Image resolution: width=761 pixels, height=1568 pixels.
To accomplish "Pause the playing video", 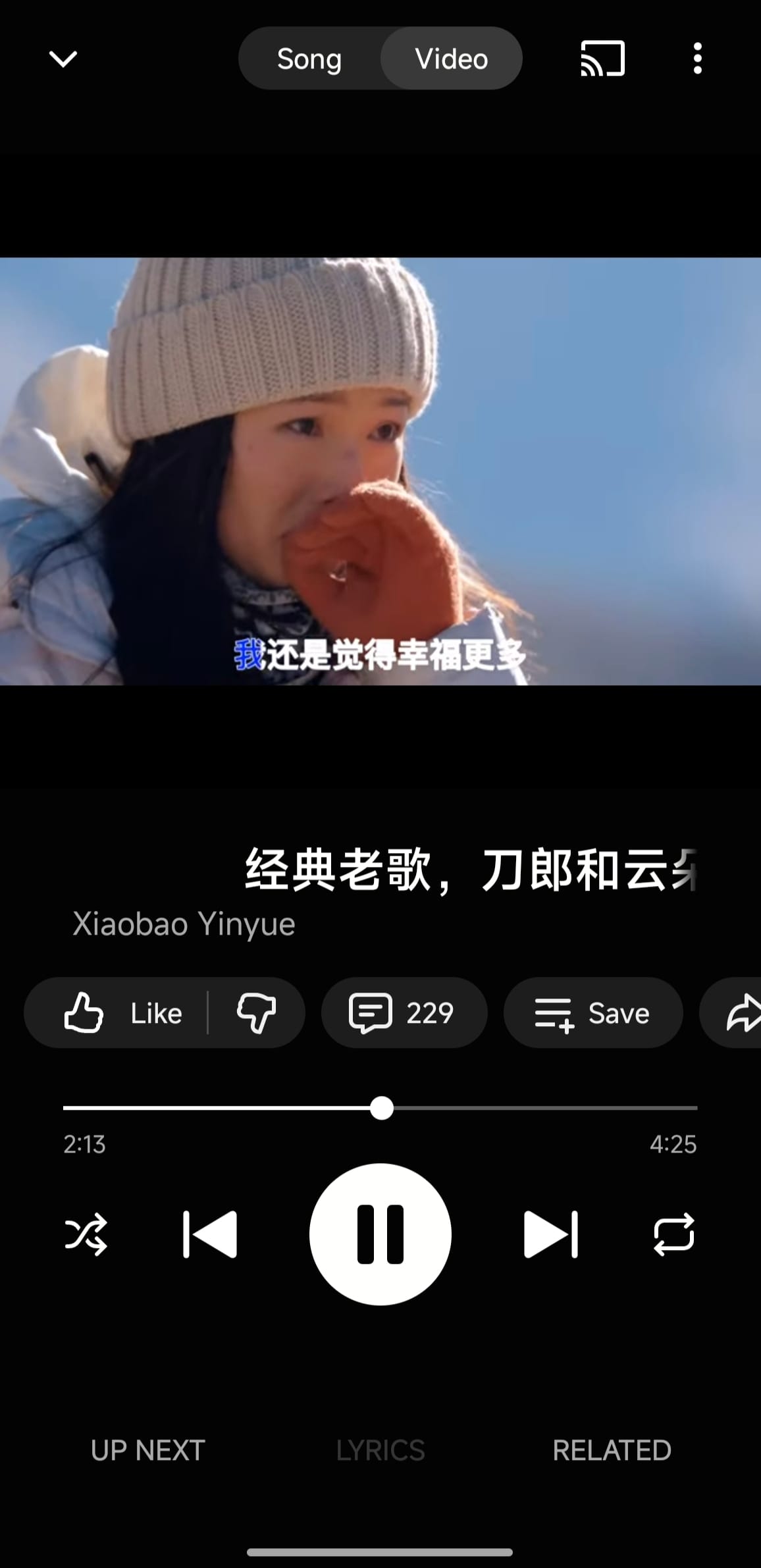I will [380, 1234].
